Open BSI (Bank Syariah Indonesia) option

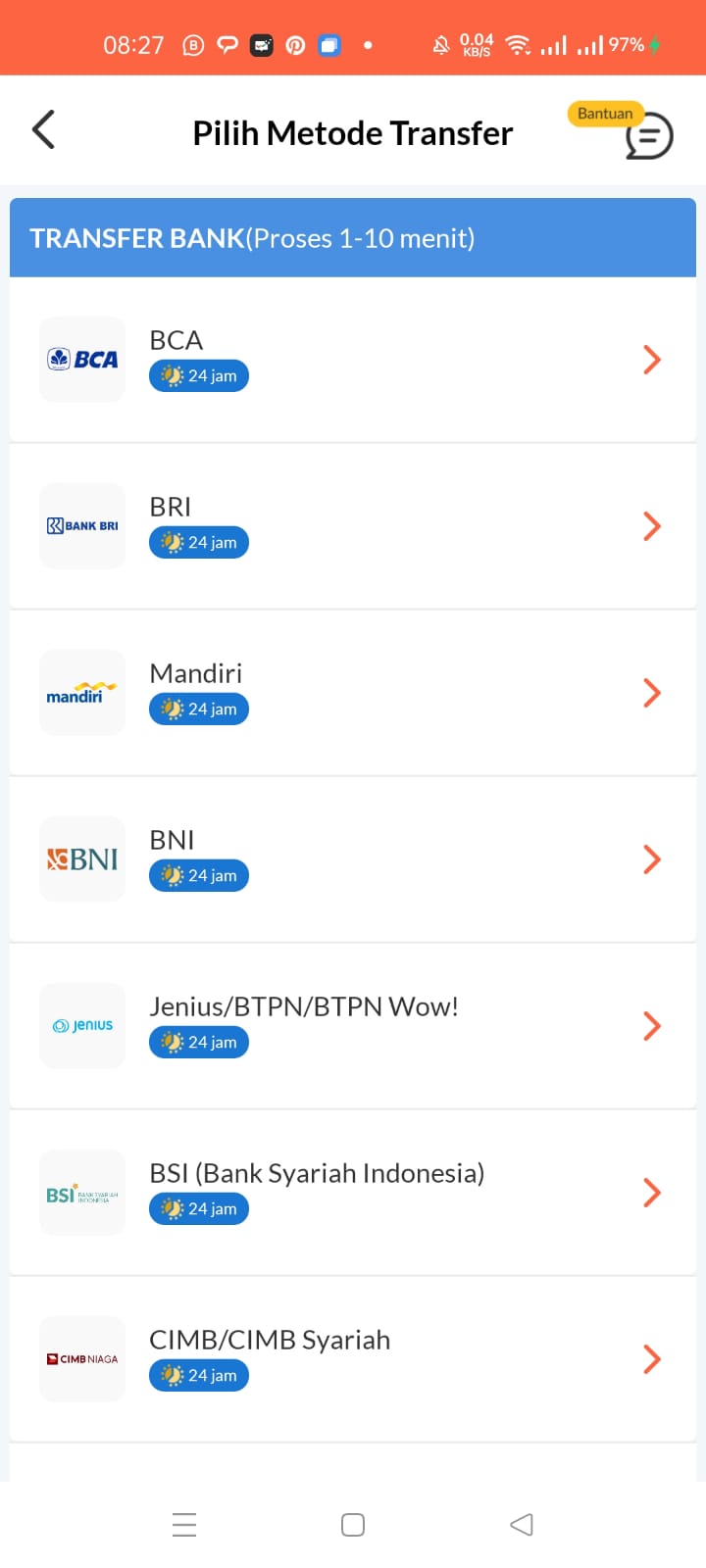(x=353, y=1193)
